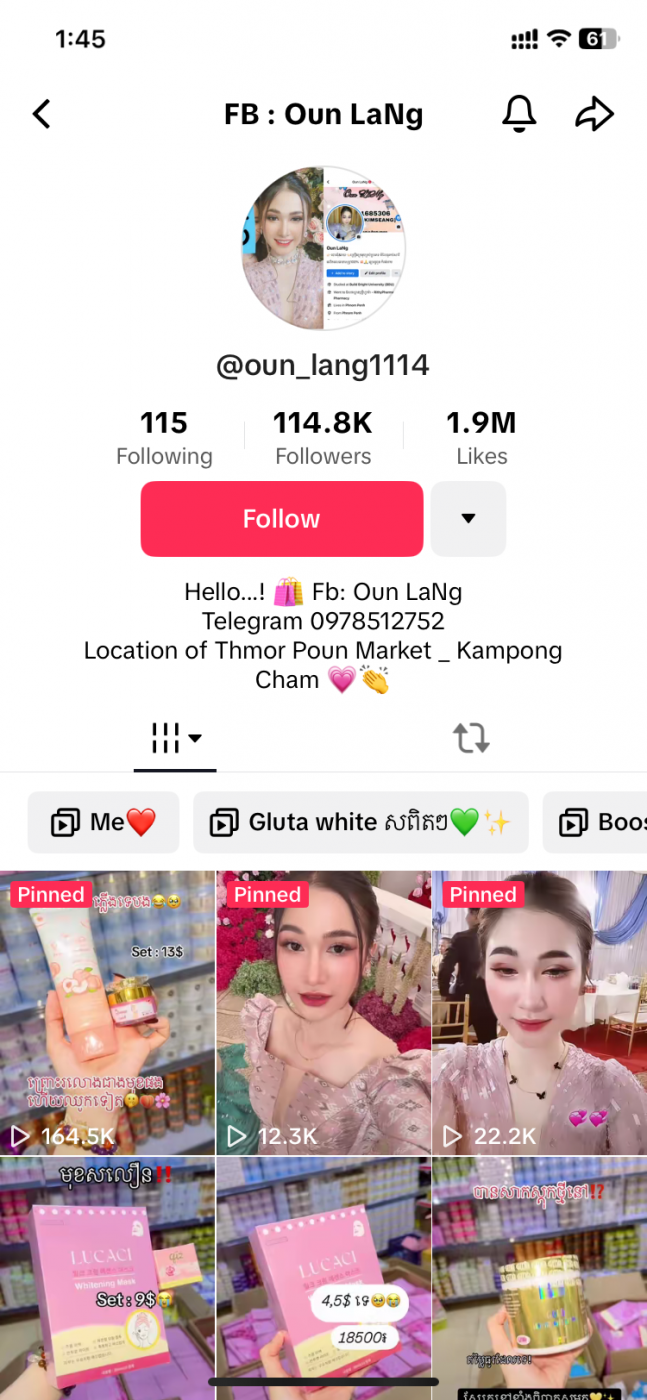
Task: Open pinned video with 164.5K views
Action: click(107, 1013)
